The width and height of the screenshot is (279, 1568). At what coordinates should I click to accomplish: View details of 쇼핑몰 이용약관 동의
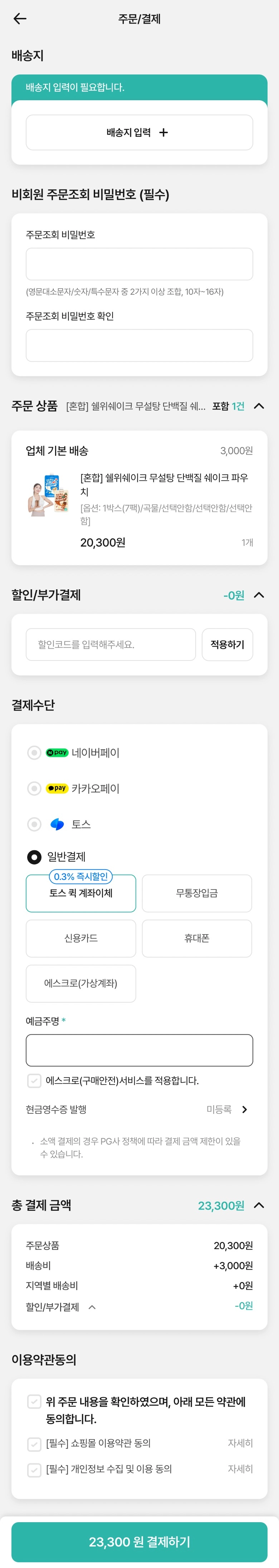240,1443
